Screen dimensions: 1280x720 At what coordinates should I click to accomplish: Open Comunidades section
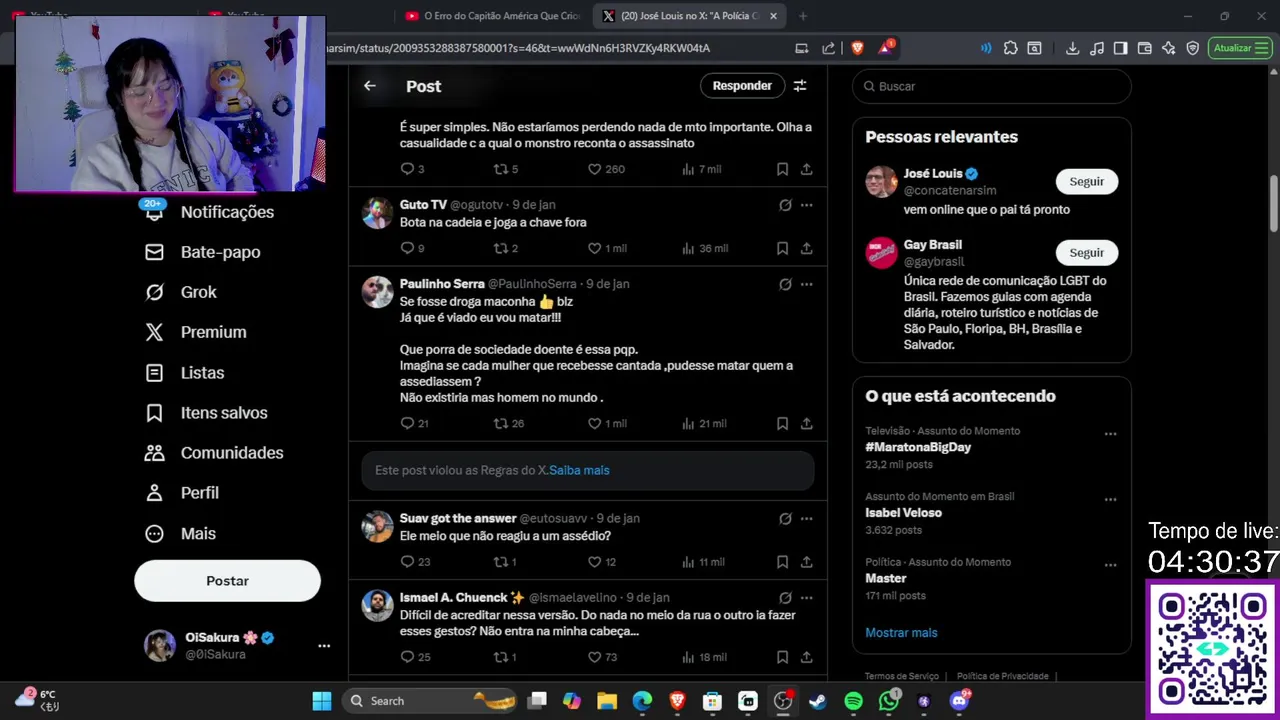(x=231, y=453)
